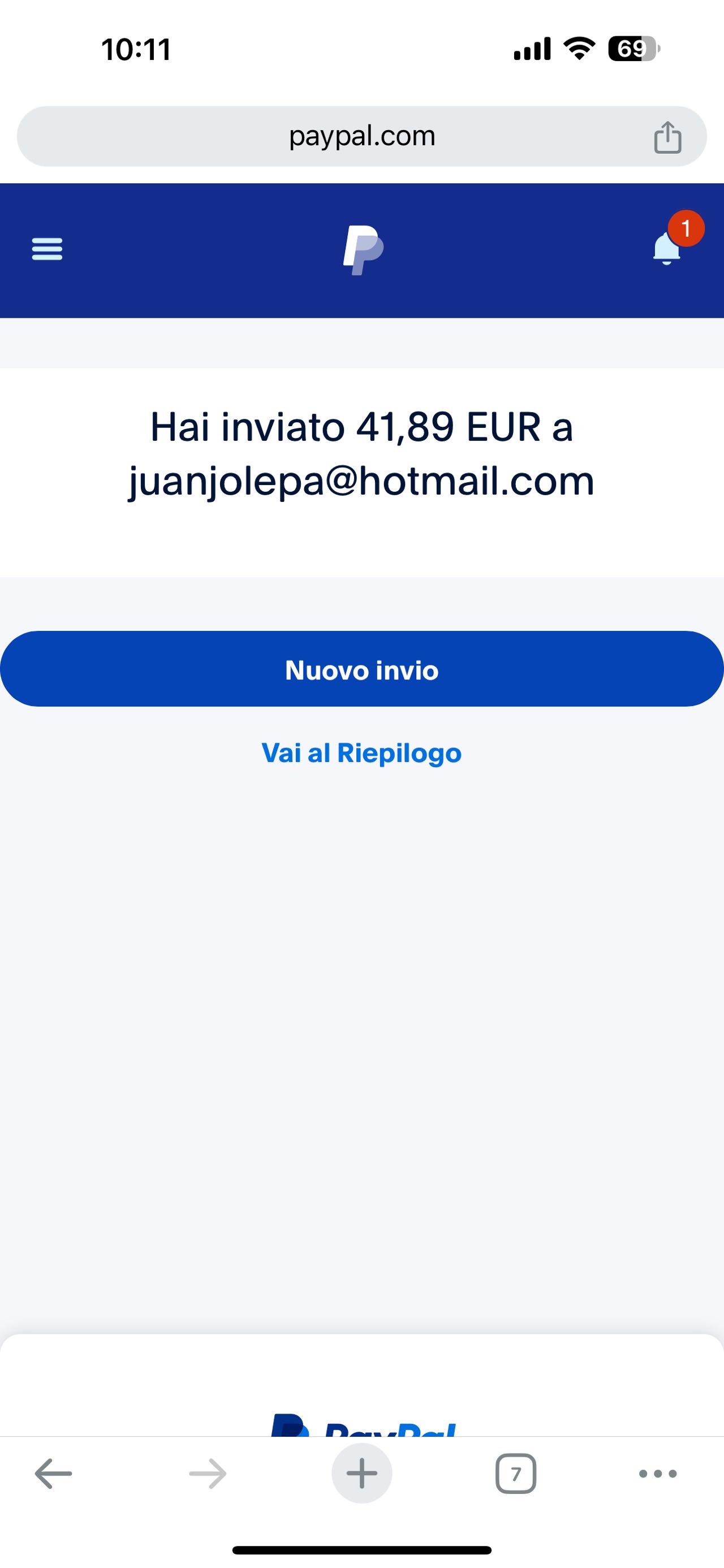Open the PayPal hamburger menu
The width and height of the screenshot is (724, 1568).
point(47,249)
